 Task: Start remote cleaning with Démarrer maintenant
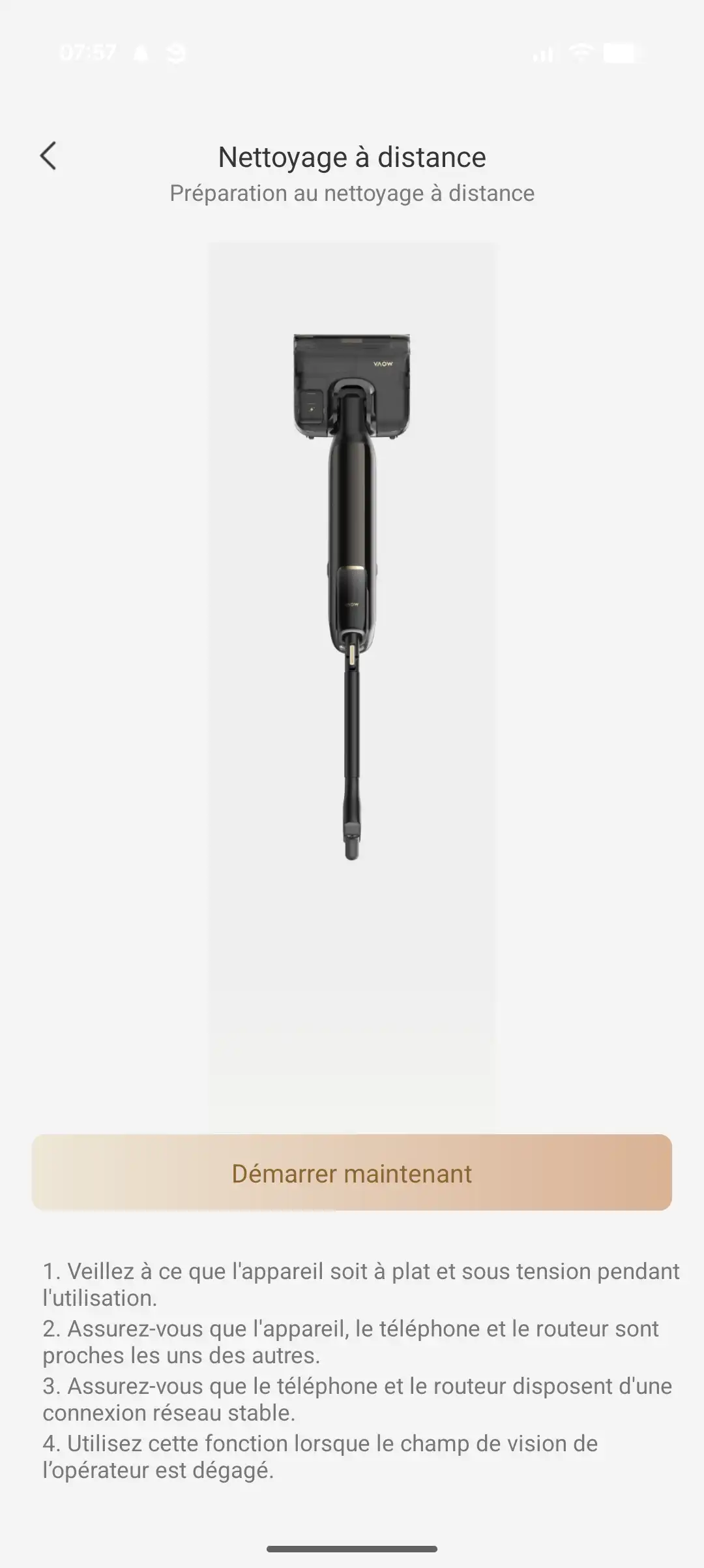351,1173
